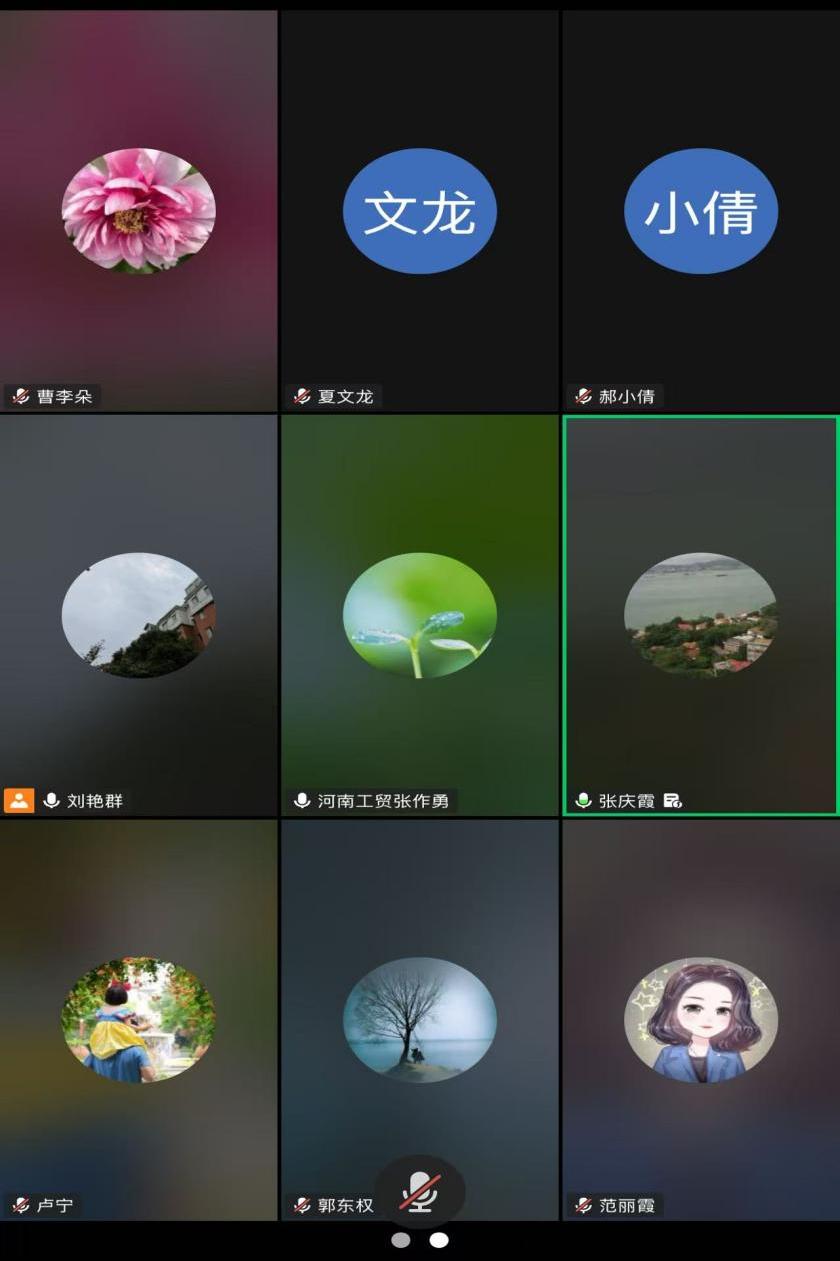840x1261 pixels.
Task: Select 曹李朵's video tile
Action: point(138,211)
